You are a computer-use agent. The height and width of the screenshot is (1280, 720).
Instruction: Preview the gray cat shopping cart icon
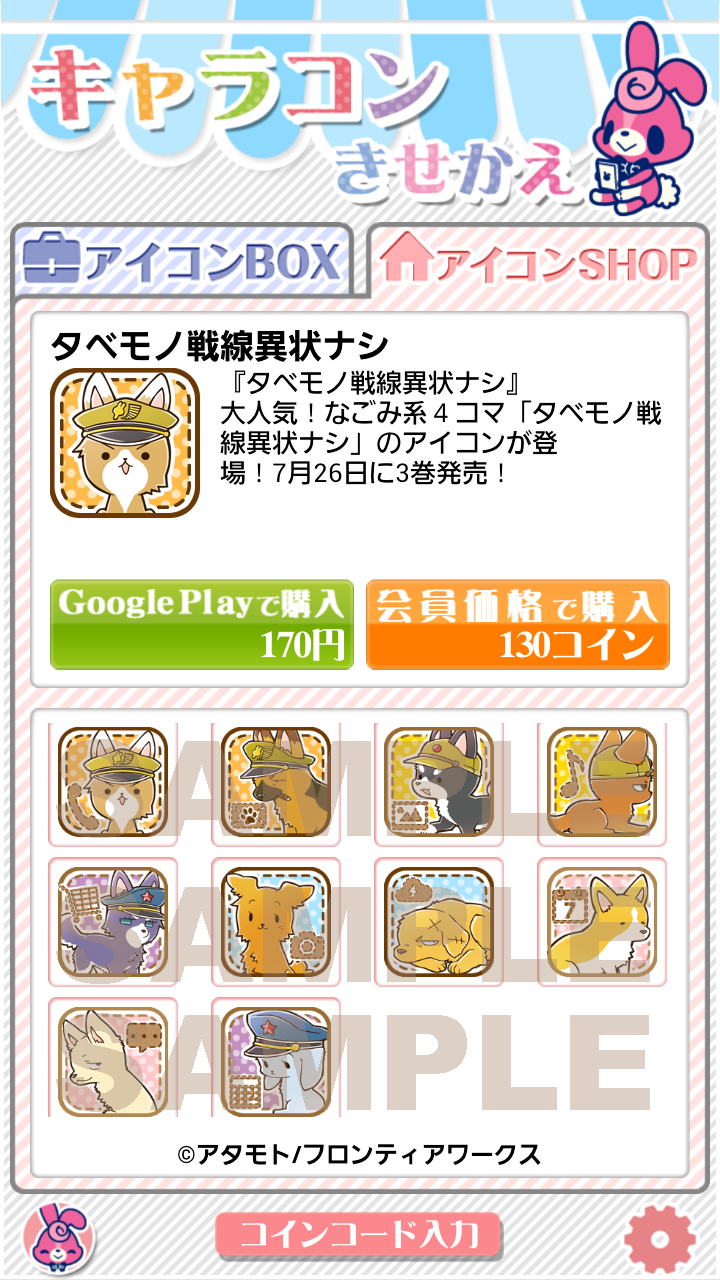(113, 922)
